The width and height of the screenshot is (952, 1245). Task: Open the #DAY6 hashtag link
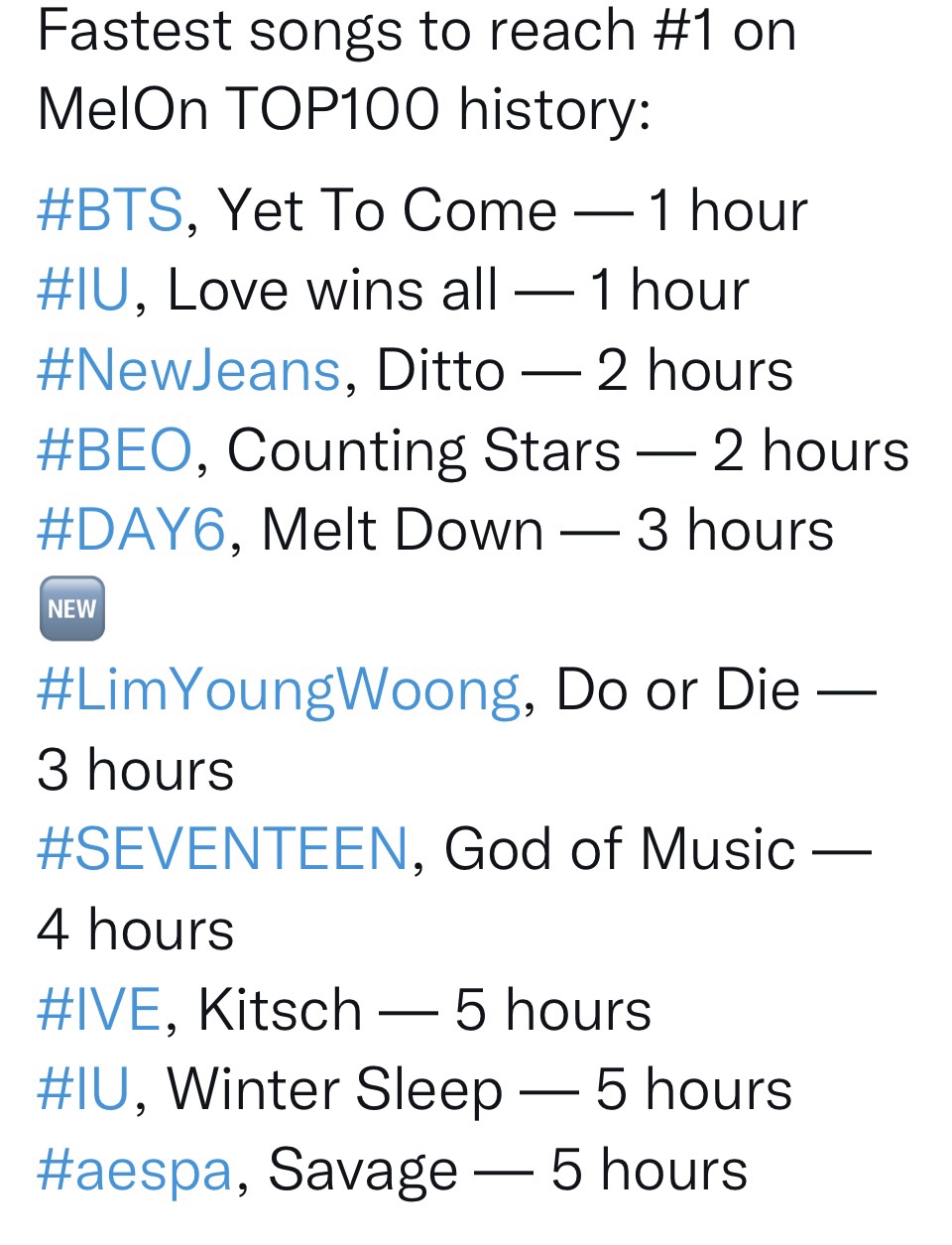click(131, 531)
